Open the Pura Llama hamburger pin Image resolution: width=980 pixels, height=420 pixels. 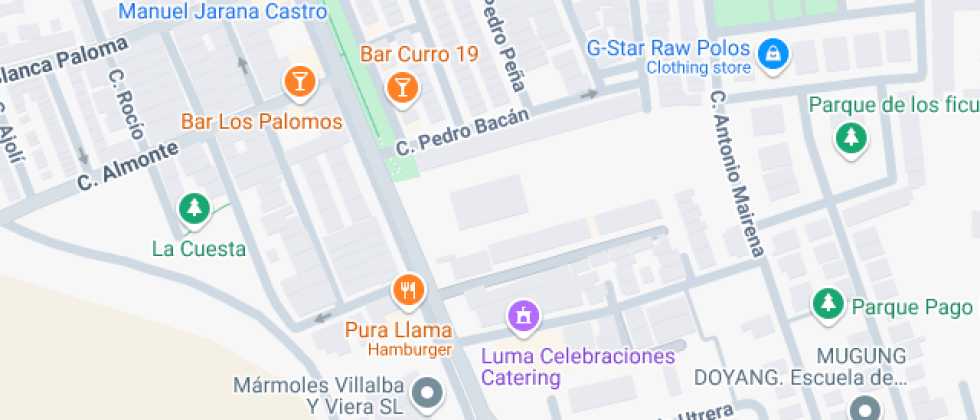point(407,291)
